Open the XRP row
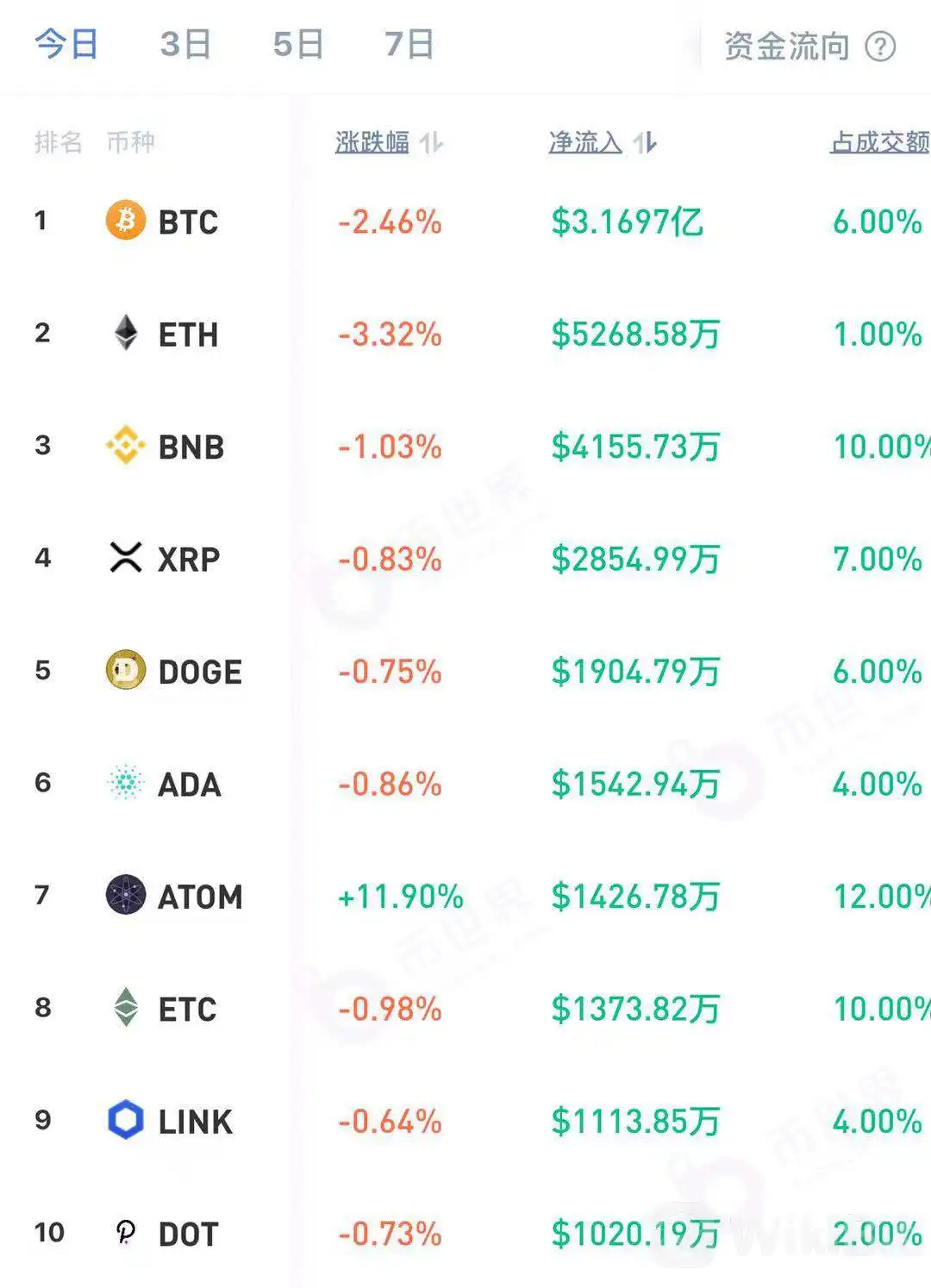The image size is (931, 1288). click(188, 559)
